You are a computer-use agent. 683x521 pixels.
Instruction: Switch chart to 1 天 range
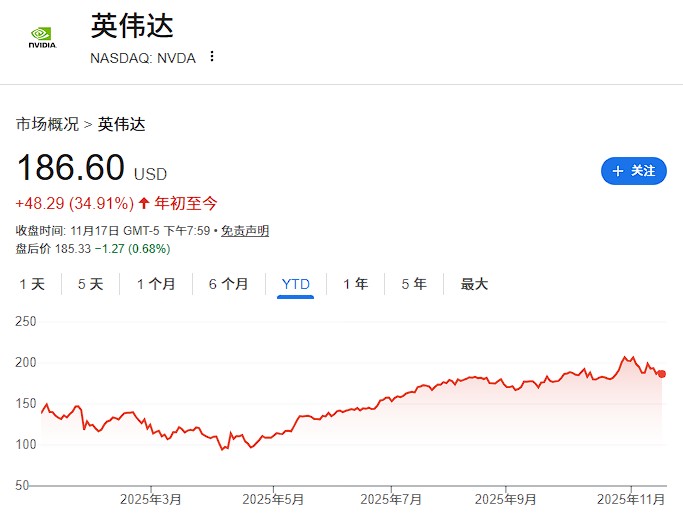pyautogui.click(x=32, y=284)
